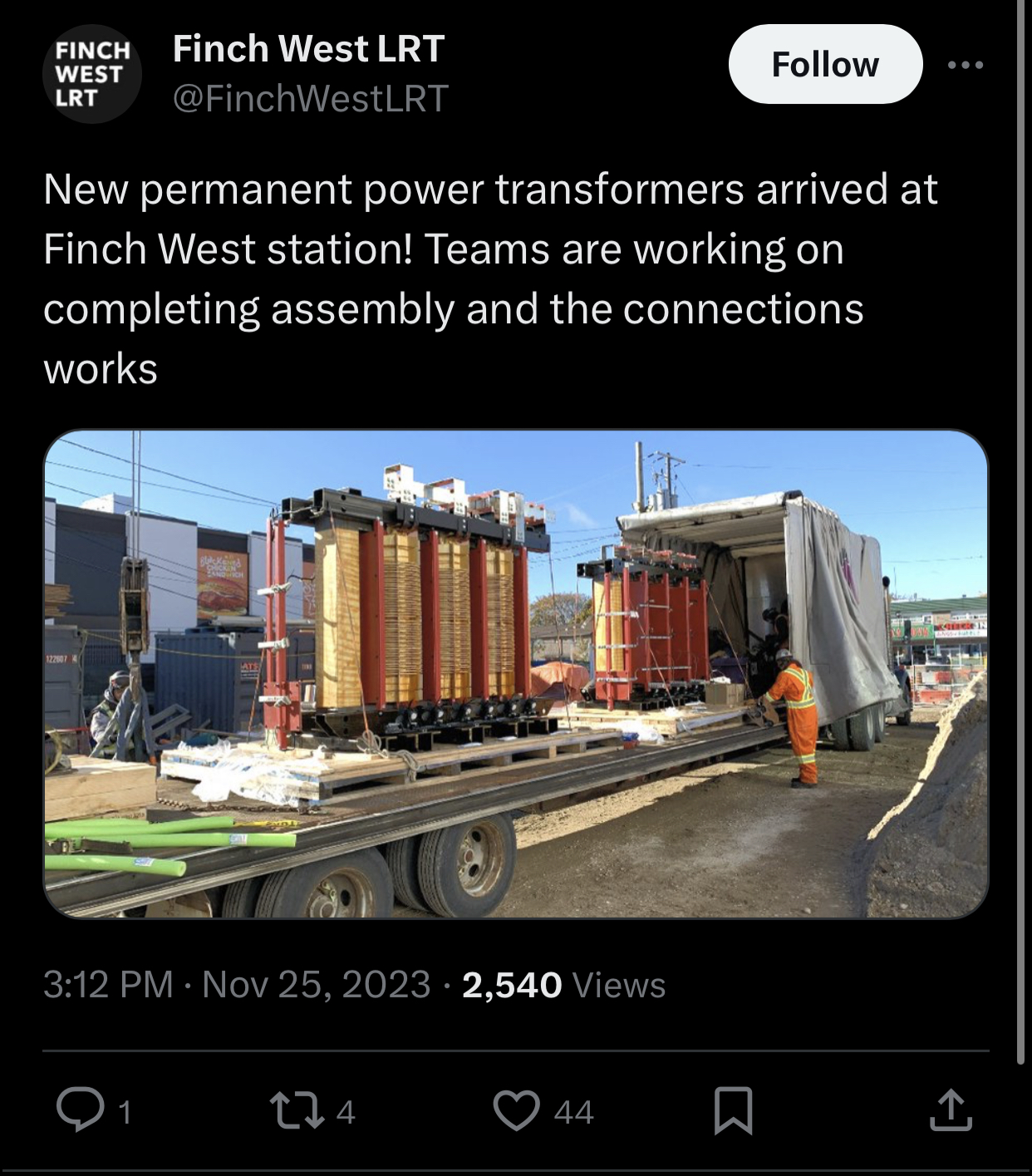This screenshot has width=1032, height=1176.
Task: Follow the Finch West LRT account
Action: point(824,64)
